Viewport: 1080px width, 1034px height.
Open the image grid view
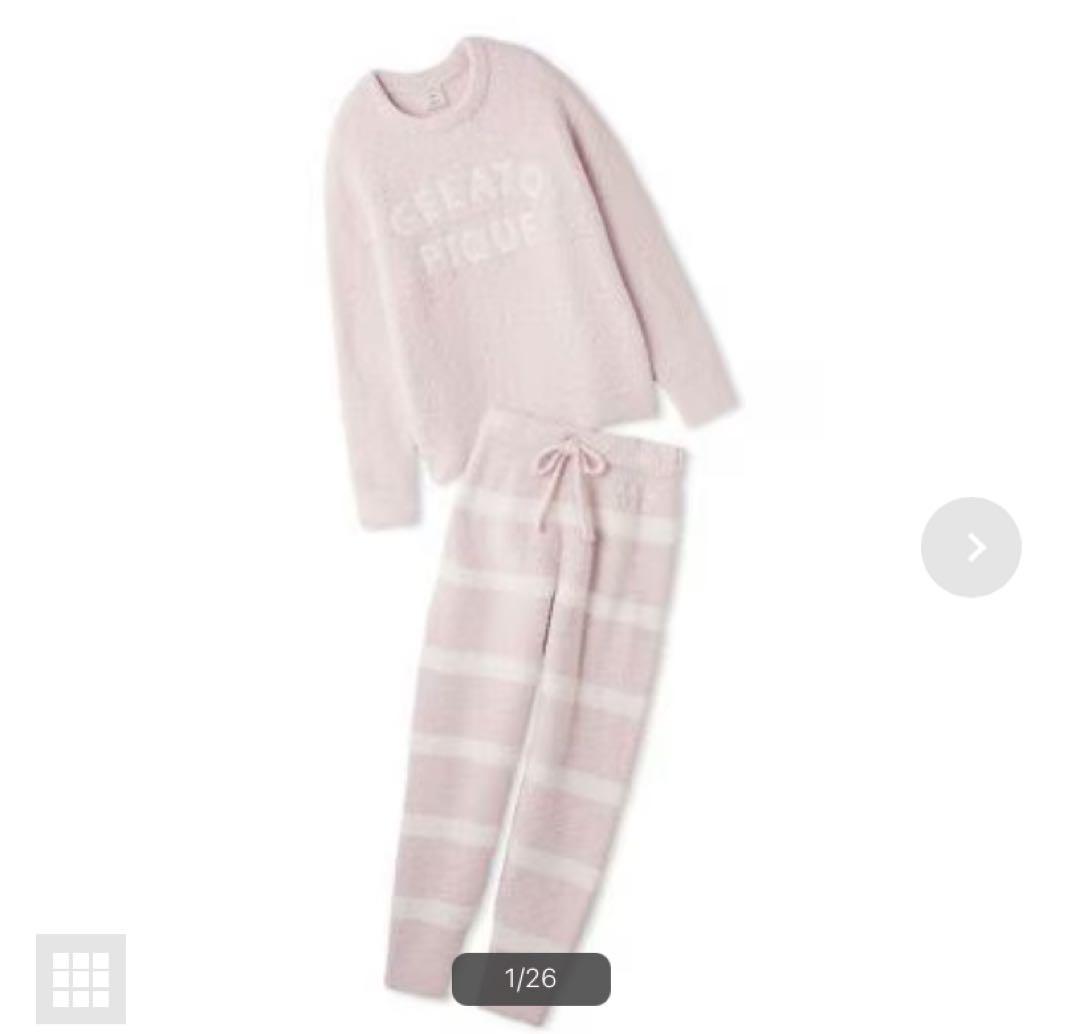pyautogui.click(x=81, y=978)
